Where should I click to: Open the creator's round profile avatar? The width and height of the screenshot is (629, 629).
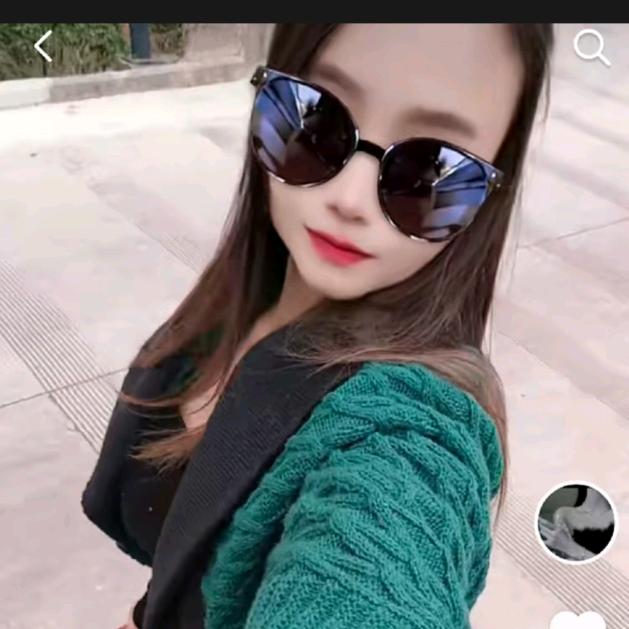[x=576, y=522]
